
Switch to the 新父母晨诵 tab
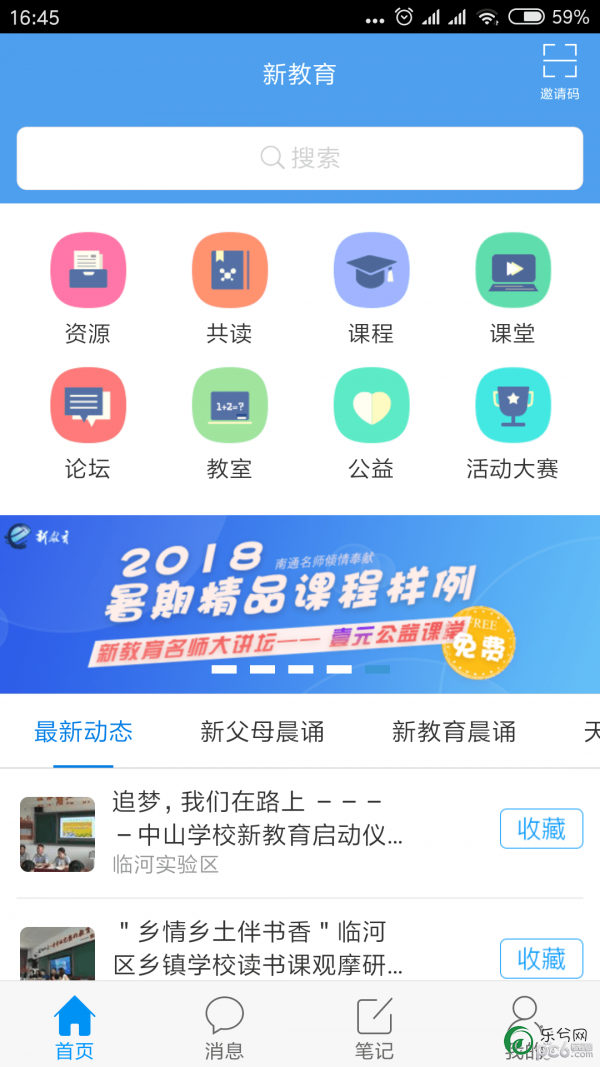point(262,732)
